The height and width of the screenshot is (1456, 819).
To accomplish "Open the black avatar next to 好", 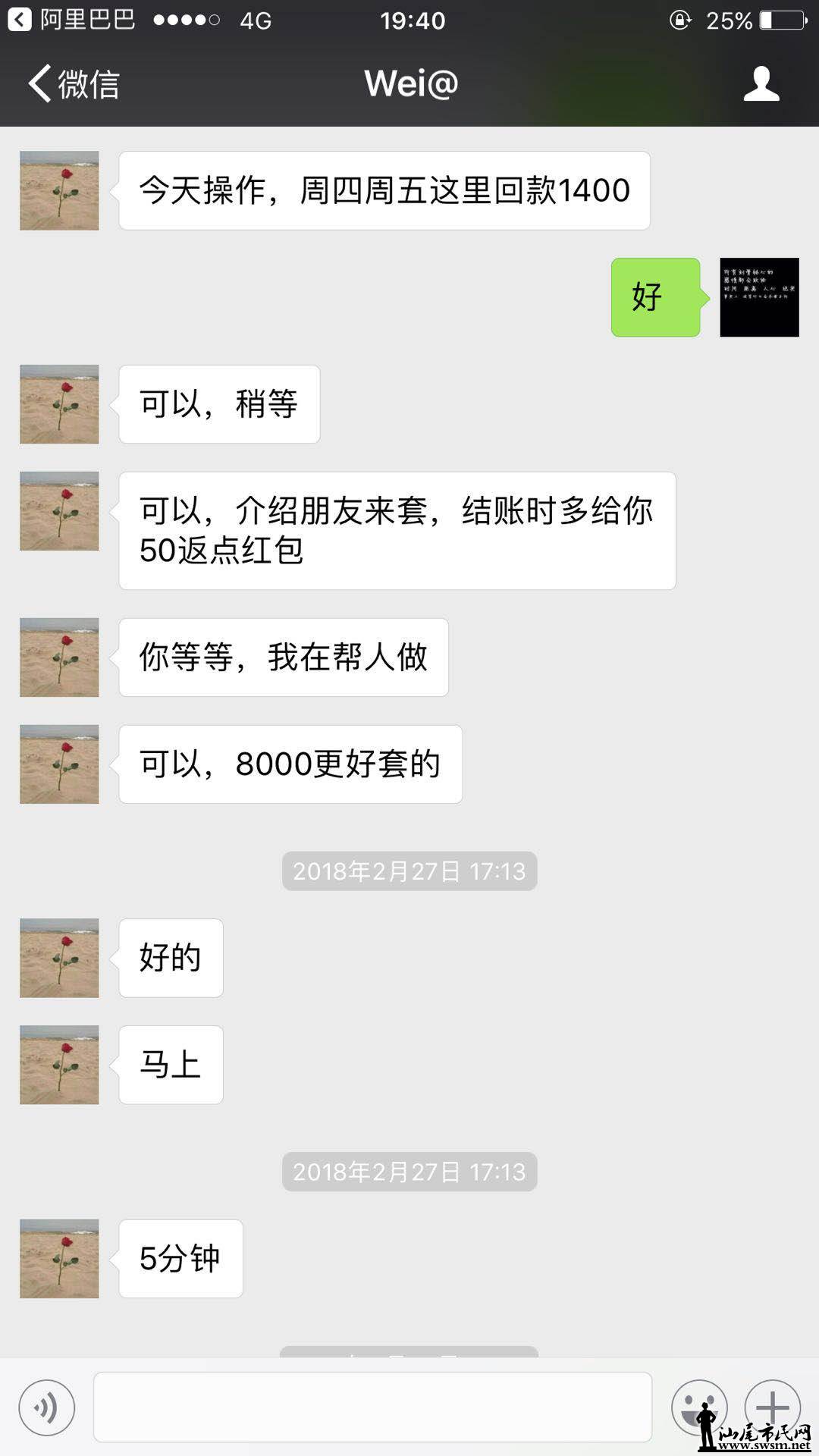I will pos(759,297).
